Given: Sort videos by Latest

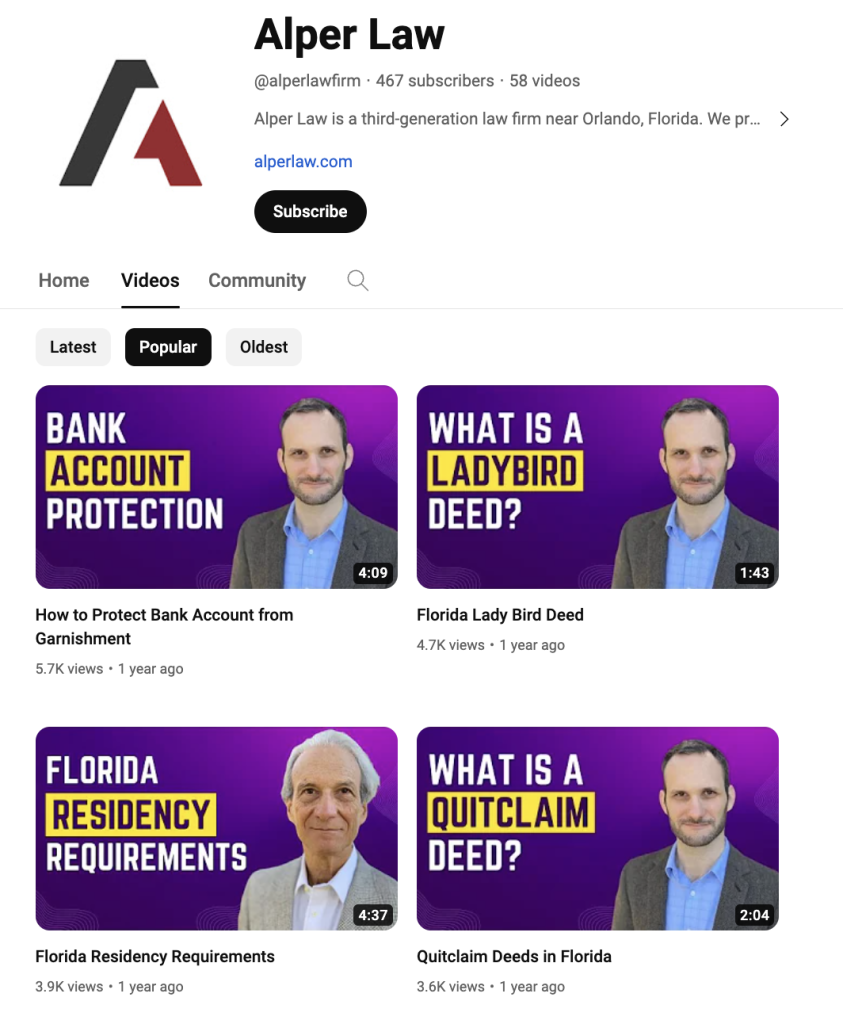Looking at the screenshot, I should point(73,347).
